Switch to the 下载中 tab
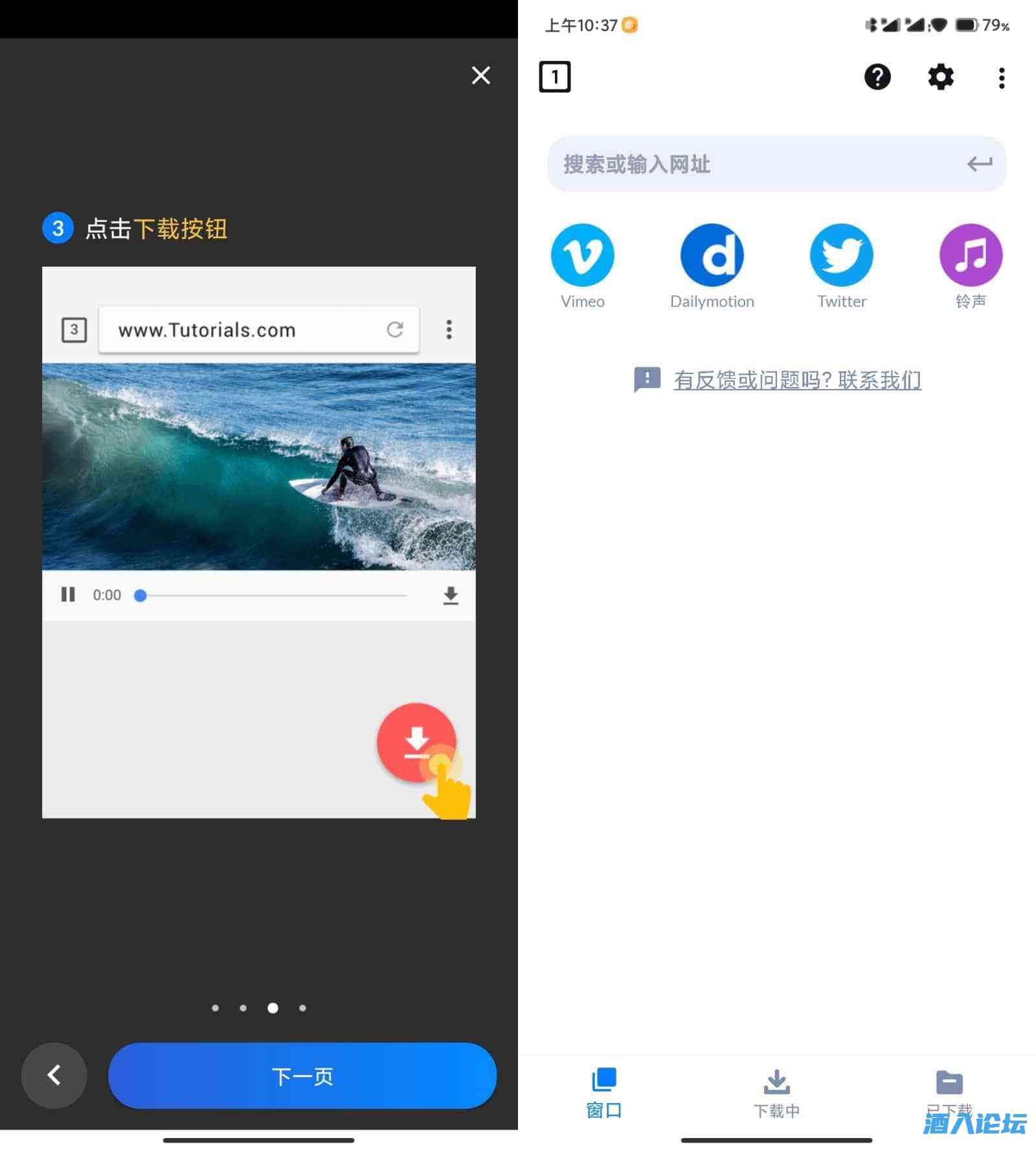 point(776,1093)
